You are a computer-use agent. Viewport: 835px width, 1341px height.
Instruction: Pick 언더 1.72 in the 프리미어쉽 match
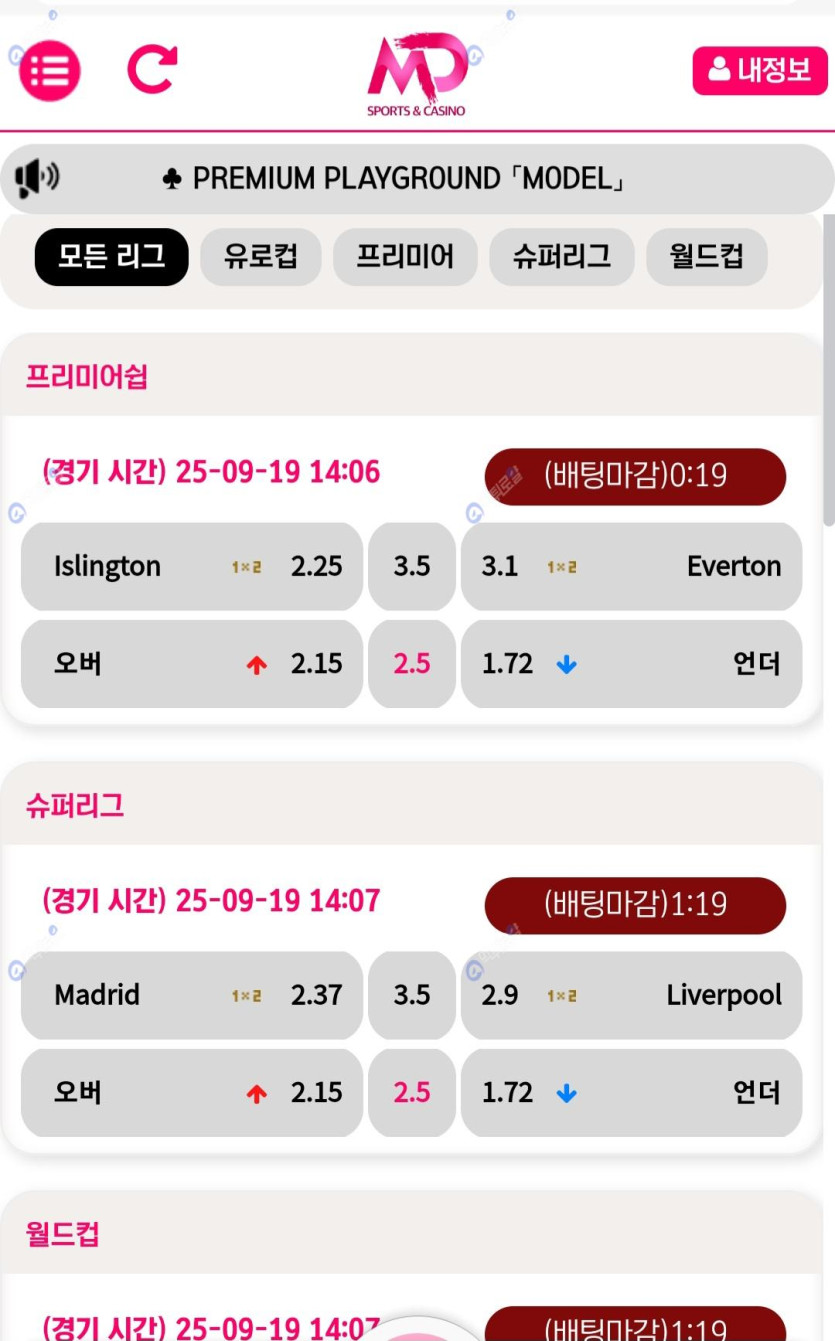coord(631,664)
